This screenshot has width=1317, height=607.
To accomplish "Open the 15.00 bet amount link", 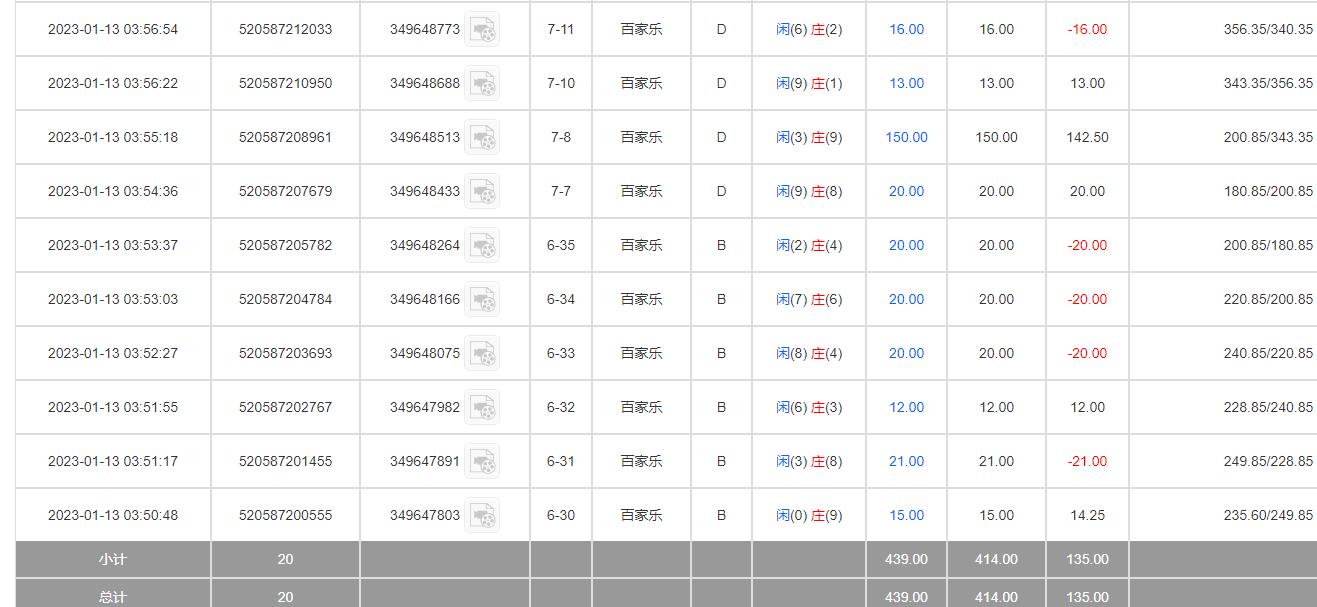I will 906,515.
